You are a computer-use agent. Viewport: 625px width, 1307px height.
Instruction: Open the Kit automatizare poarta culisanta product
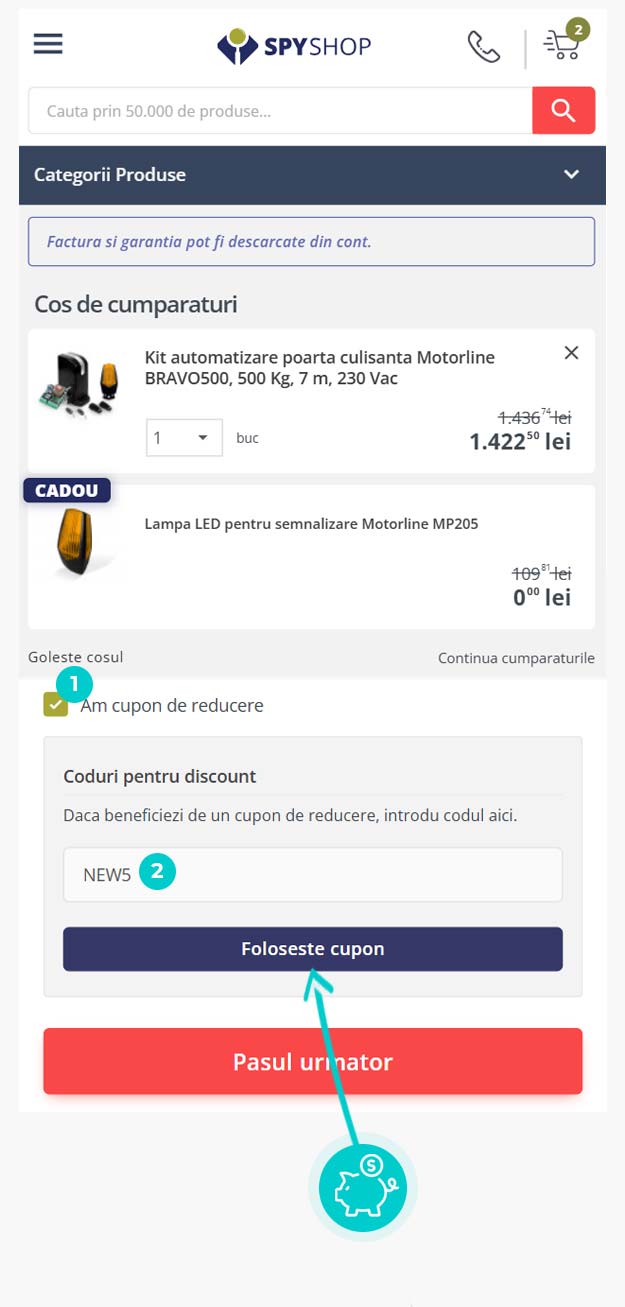[x=319, y=368]
